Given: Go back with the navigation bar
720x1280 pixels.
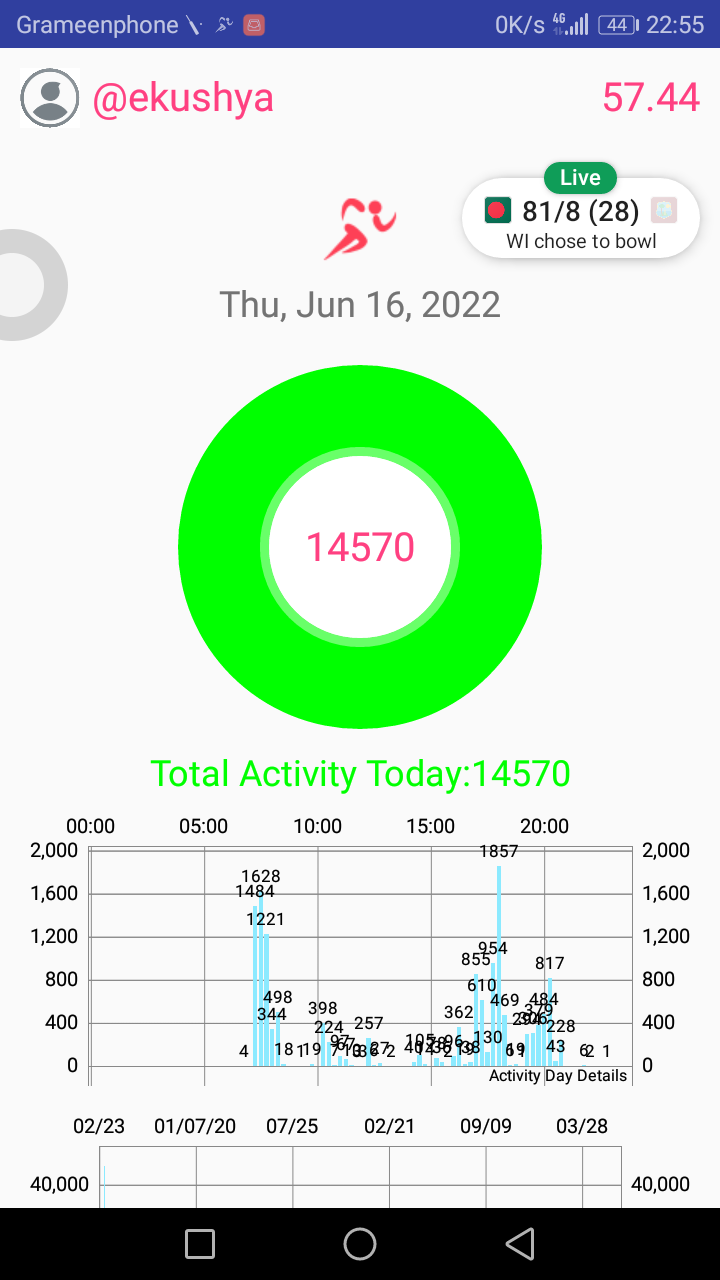Looking at the screenshot, I should click(x=519, y=1244).
